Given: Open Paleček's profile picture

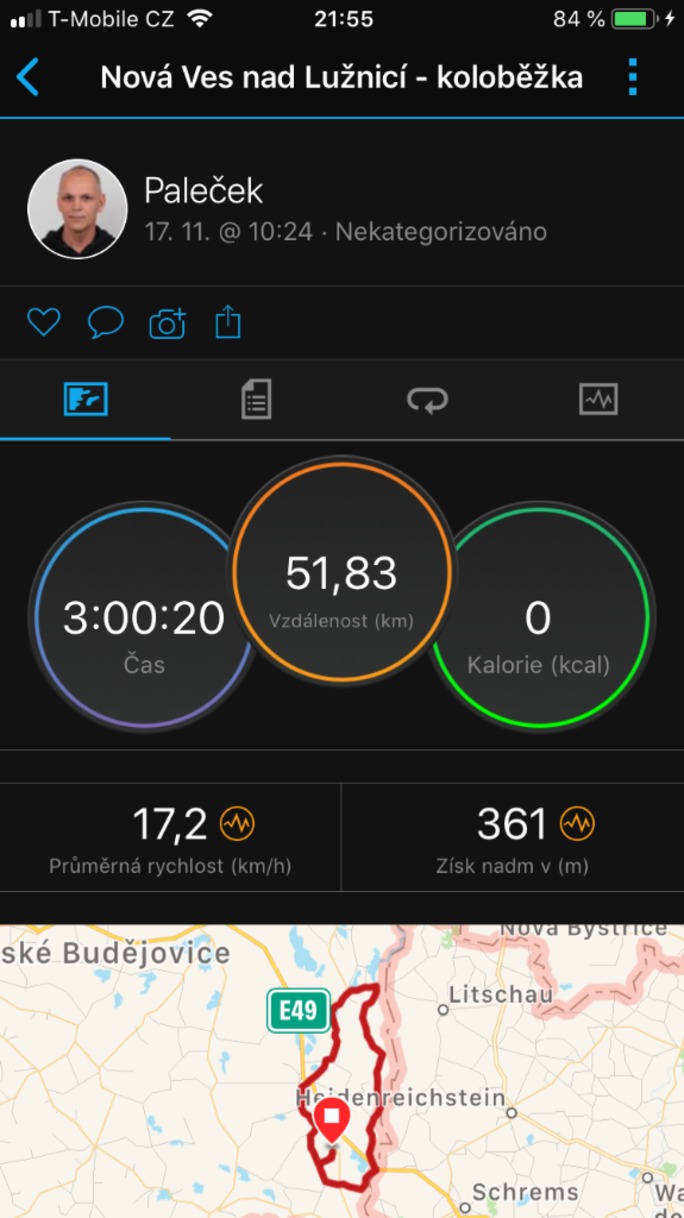Looking at the screenshot, I should coord(77,209).
